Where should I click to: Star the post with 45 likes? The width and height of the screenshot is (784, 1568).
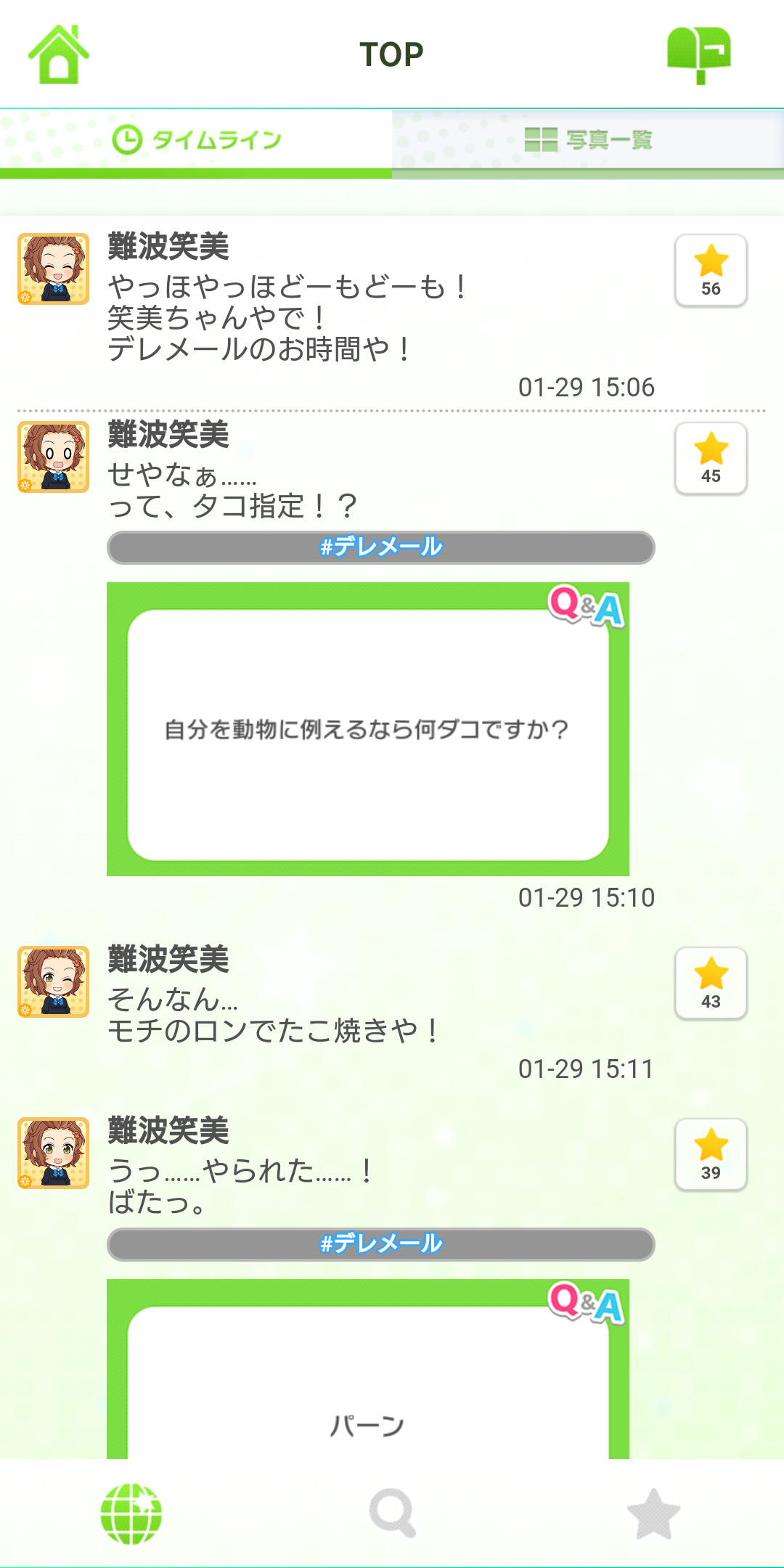(711, 459)
